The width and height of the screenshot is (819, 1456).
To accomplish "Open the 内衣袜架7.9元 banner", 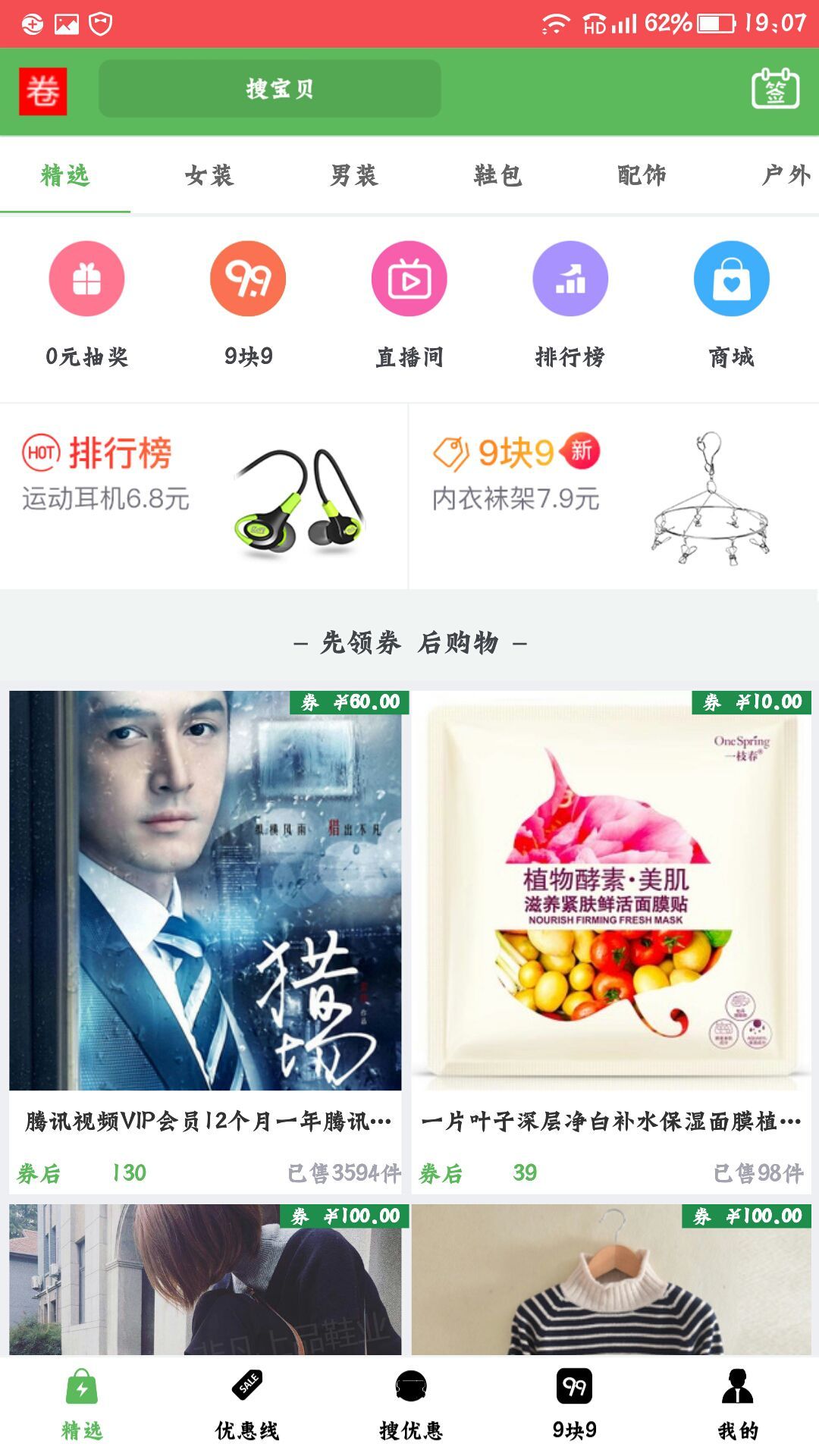I will tap(613, 497).
